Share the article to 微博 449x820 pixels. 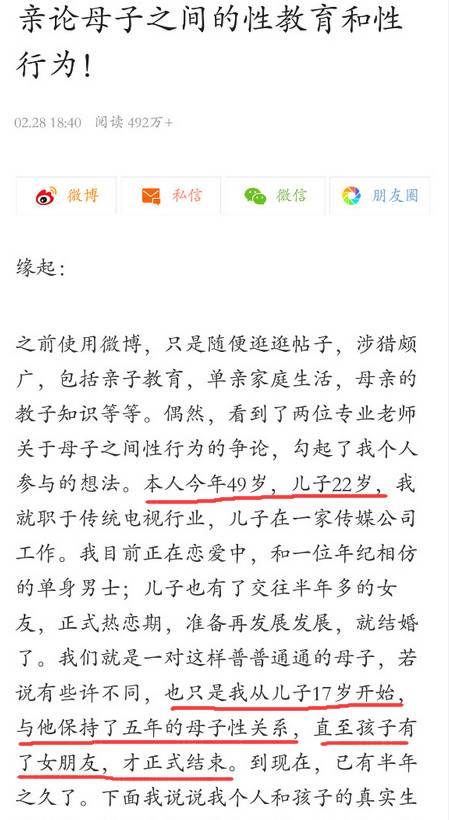click(x=66, y=196)
